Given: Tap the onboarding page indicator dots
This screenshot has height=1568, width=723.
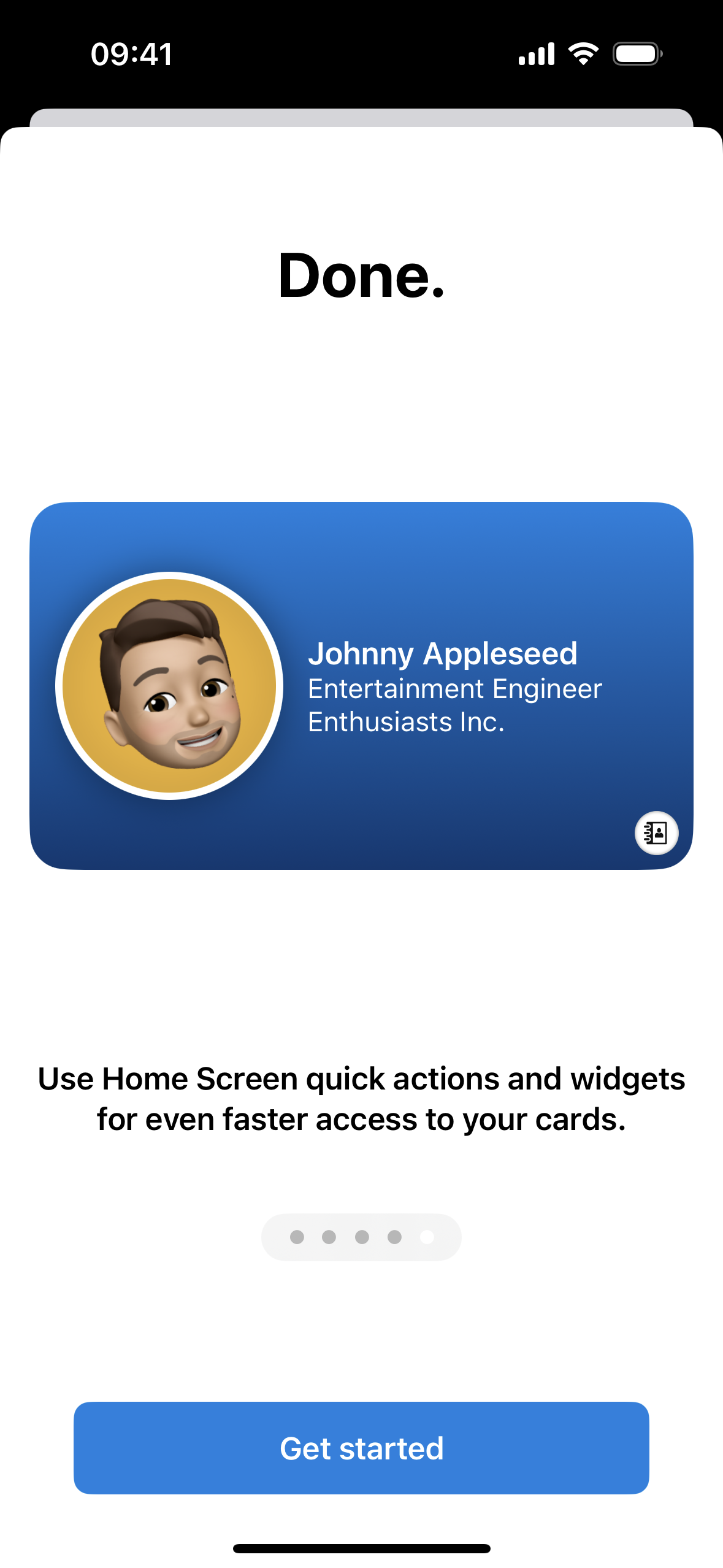Looking at the screenshot, I should coord(361,1237).
